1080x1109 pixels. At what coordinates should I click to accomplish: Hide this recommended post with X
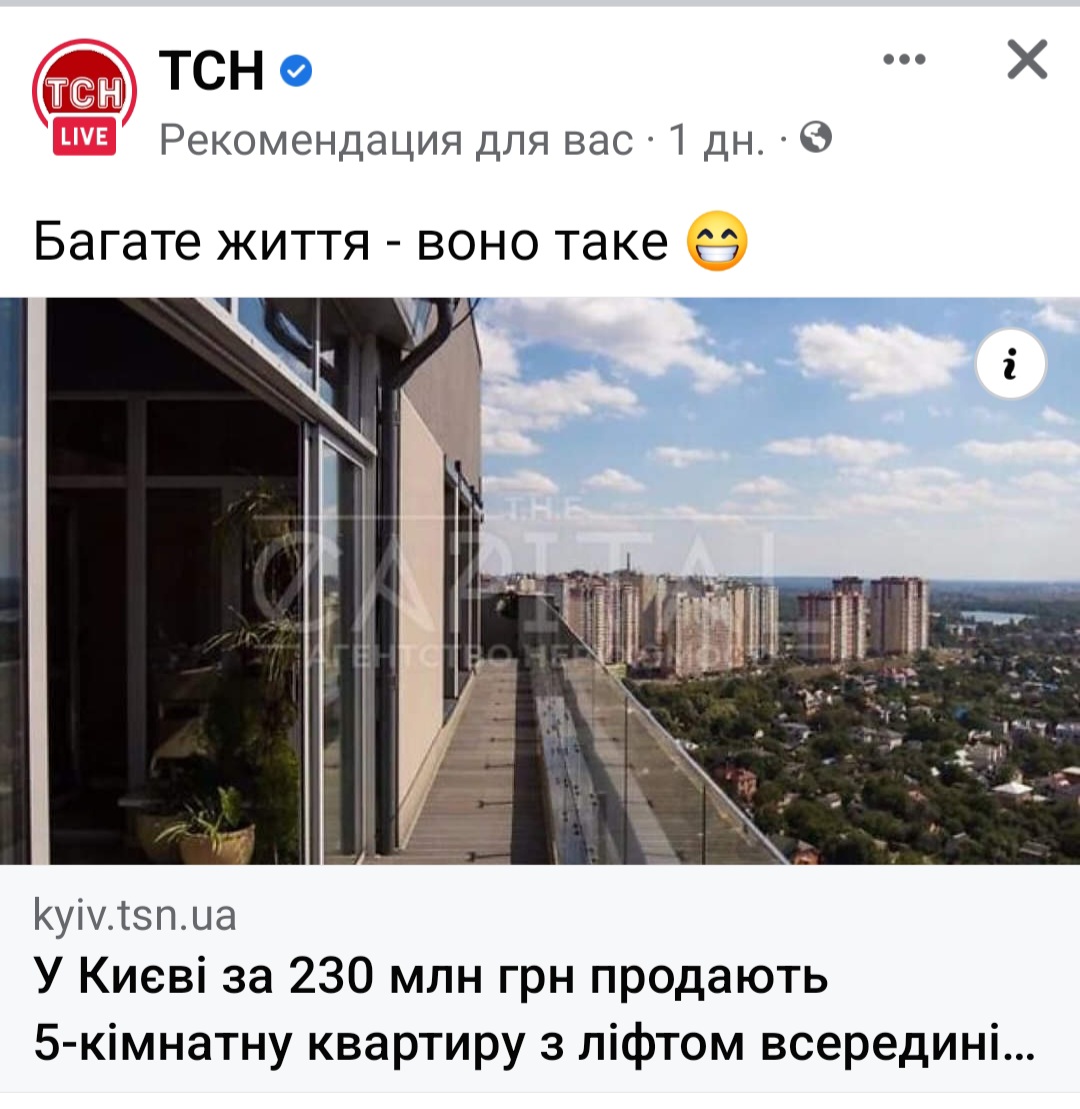[1026, 60]
